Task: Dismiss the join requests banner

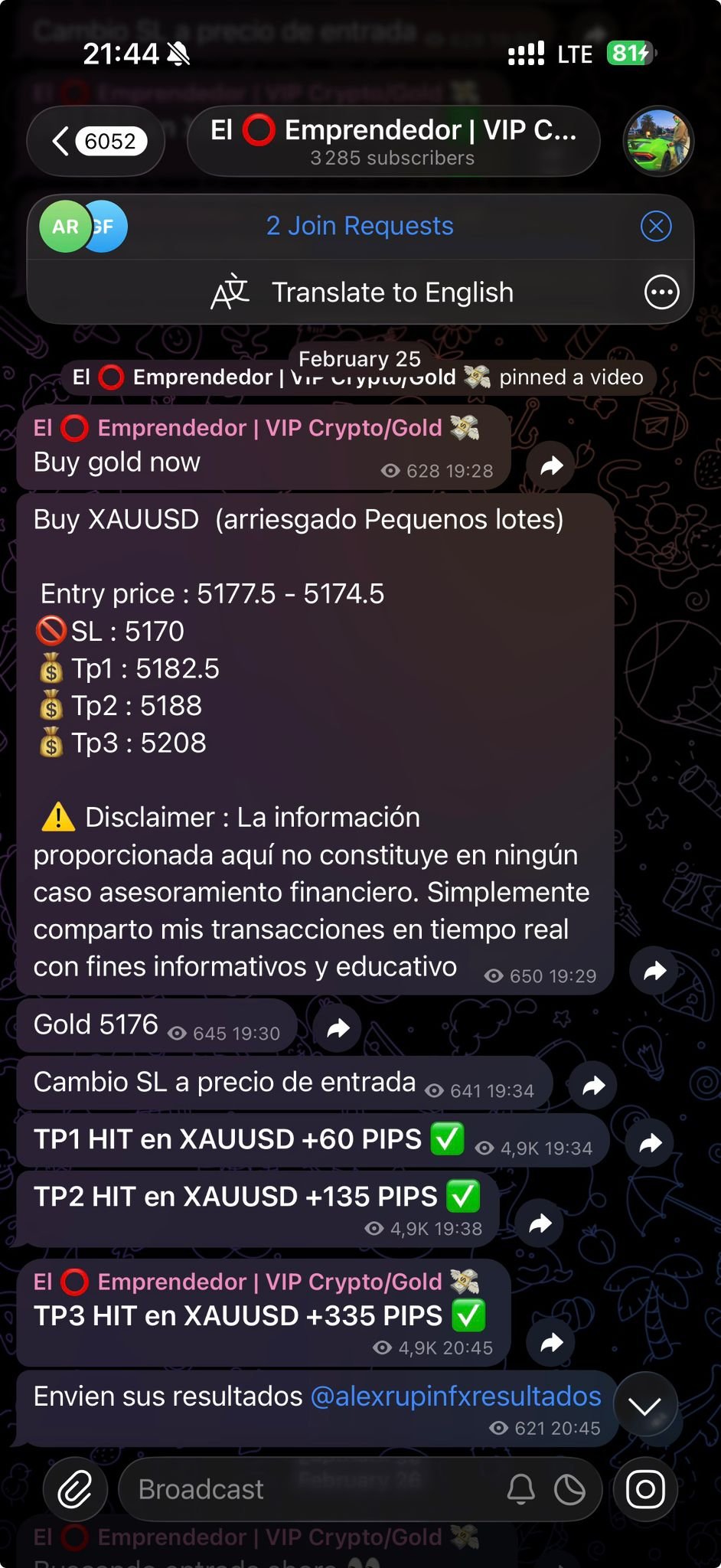Action: click(656, 227)
